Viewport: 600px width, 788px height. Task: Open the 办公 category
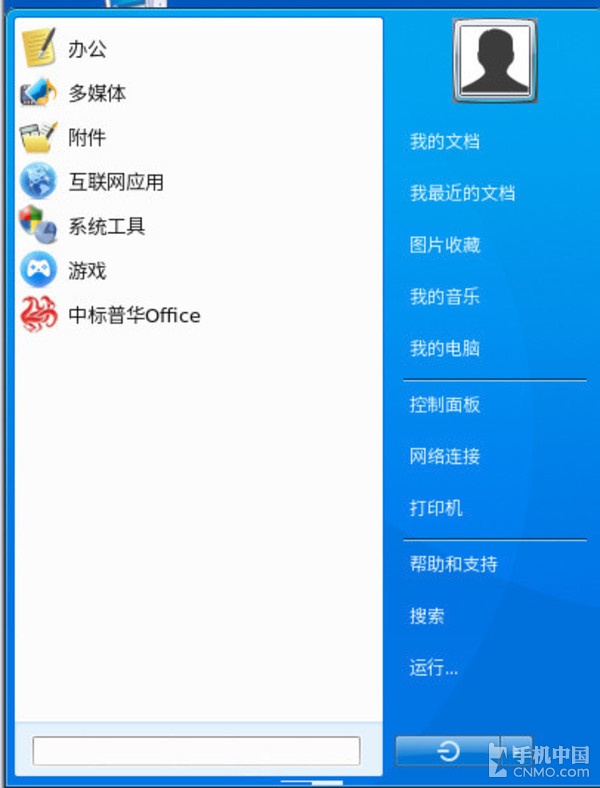(87, 49)
